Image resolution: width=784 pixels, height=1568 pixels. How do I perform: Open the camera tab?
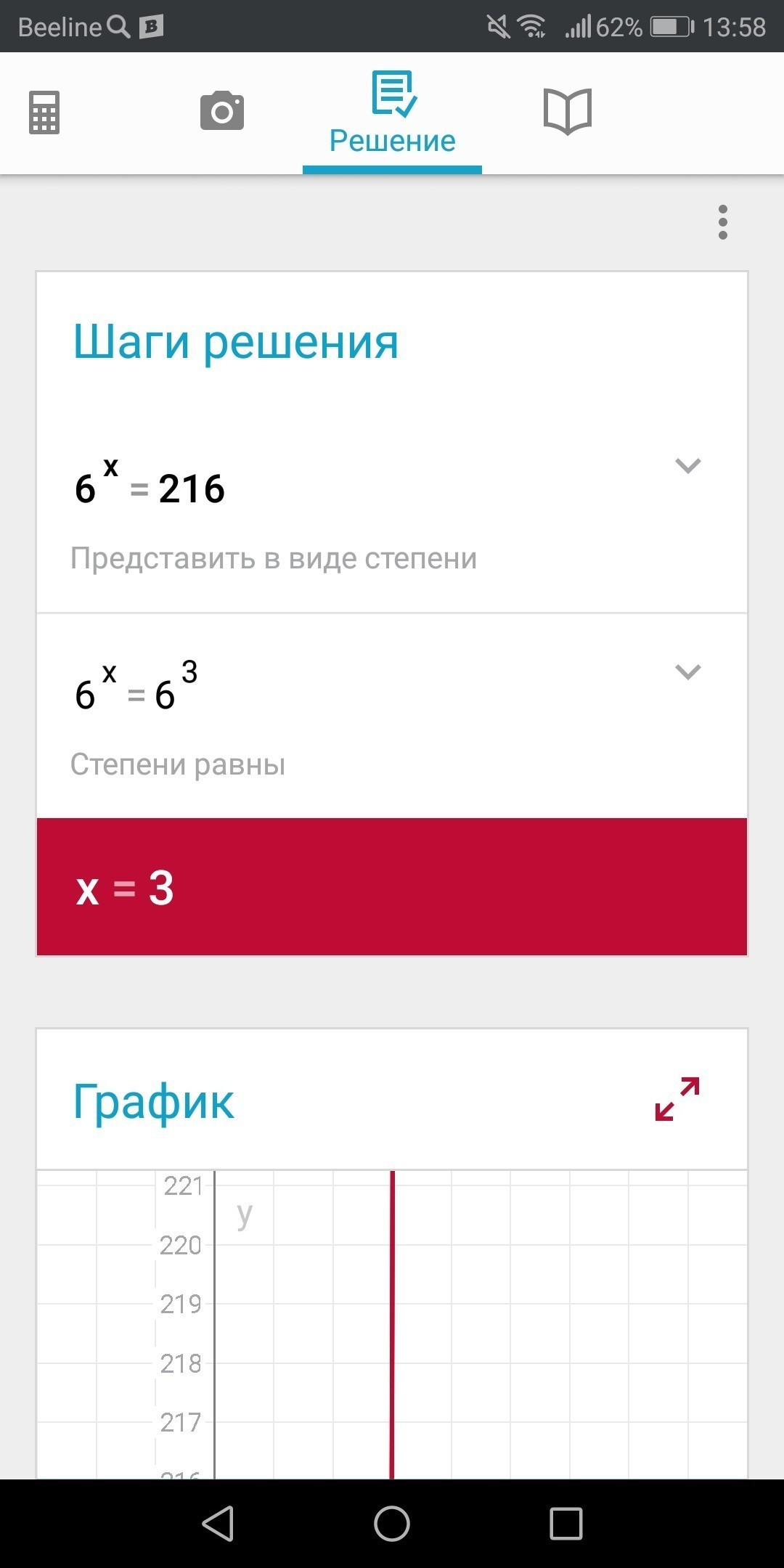click(221, 111)
